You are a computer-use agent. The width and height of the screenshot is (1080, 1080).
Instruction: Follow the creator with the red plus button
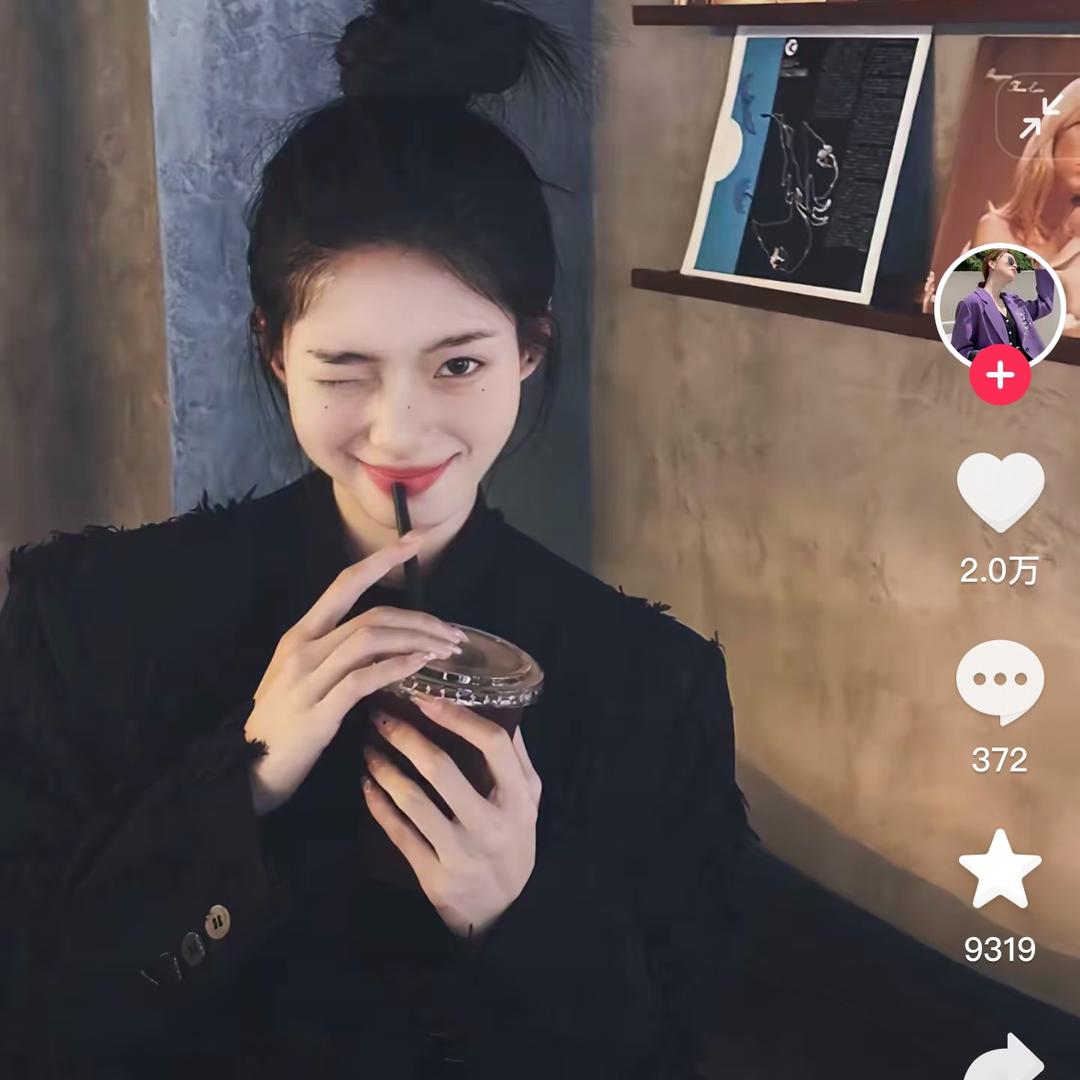tap(1000, 376)
